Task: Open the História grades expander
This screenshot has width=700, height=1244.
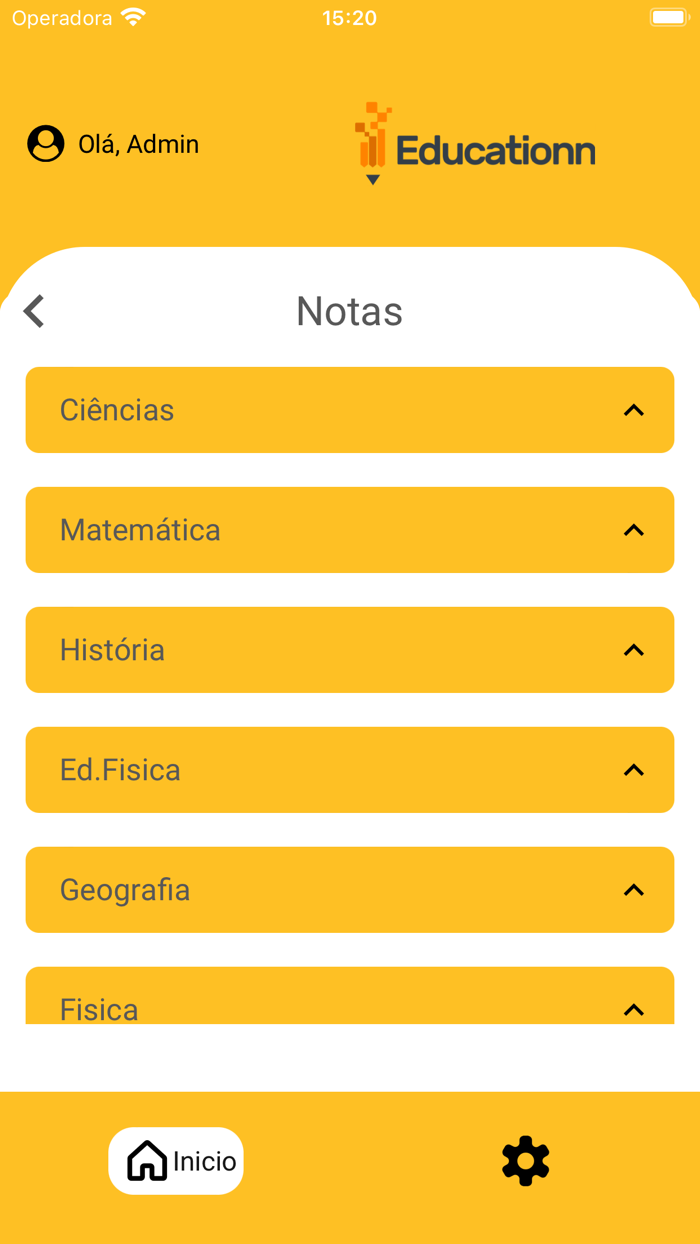Action: click(633, 650)
